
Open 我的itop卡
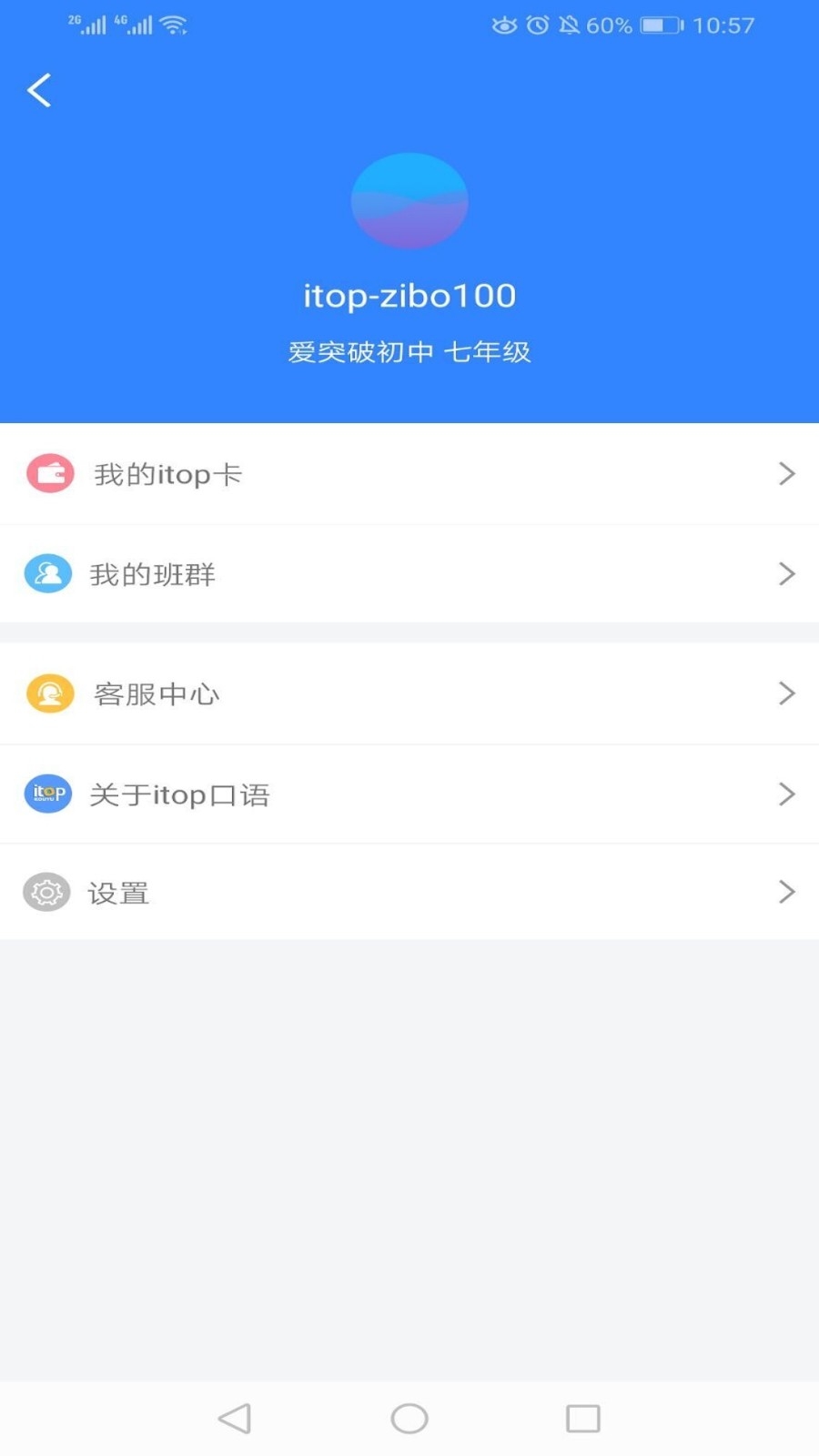pyautogui.click(x=409, y=474)
